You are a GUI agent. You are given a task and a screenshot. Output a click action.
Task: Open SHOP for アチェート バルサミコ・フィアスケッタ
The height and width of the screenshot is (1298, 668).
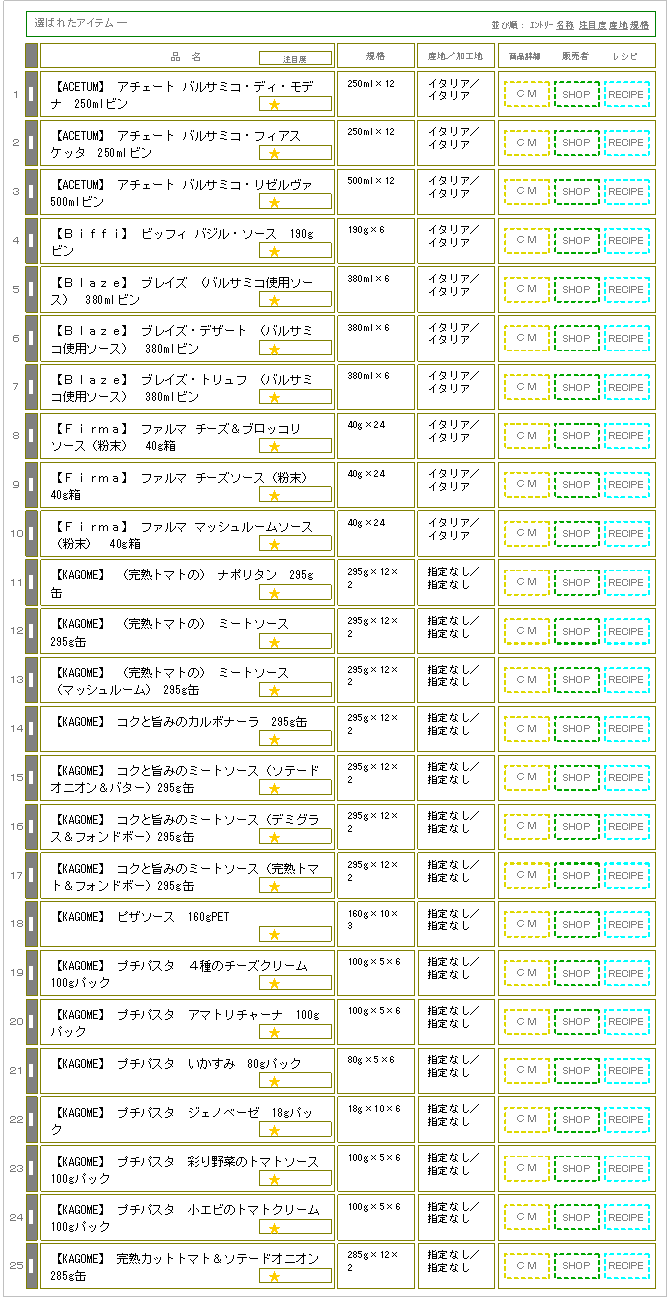576,143
